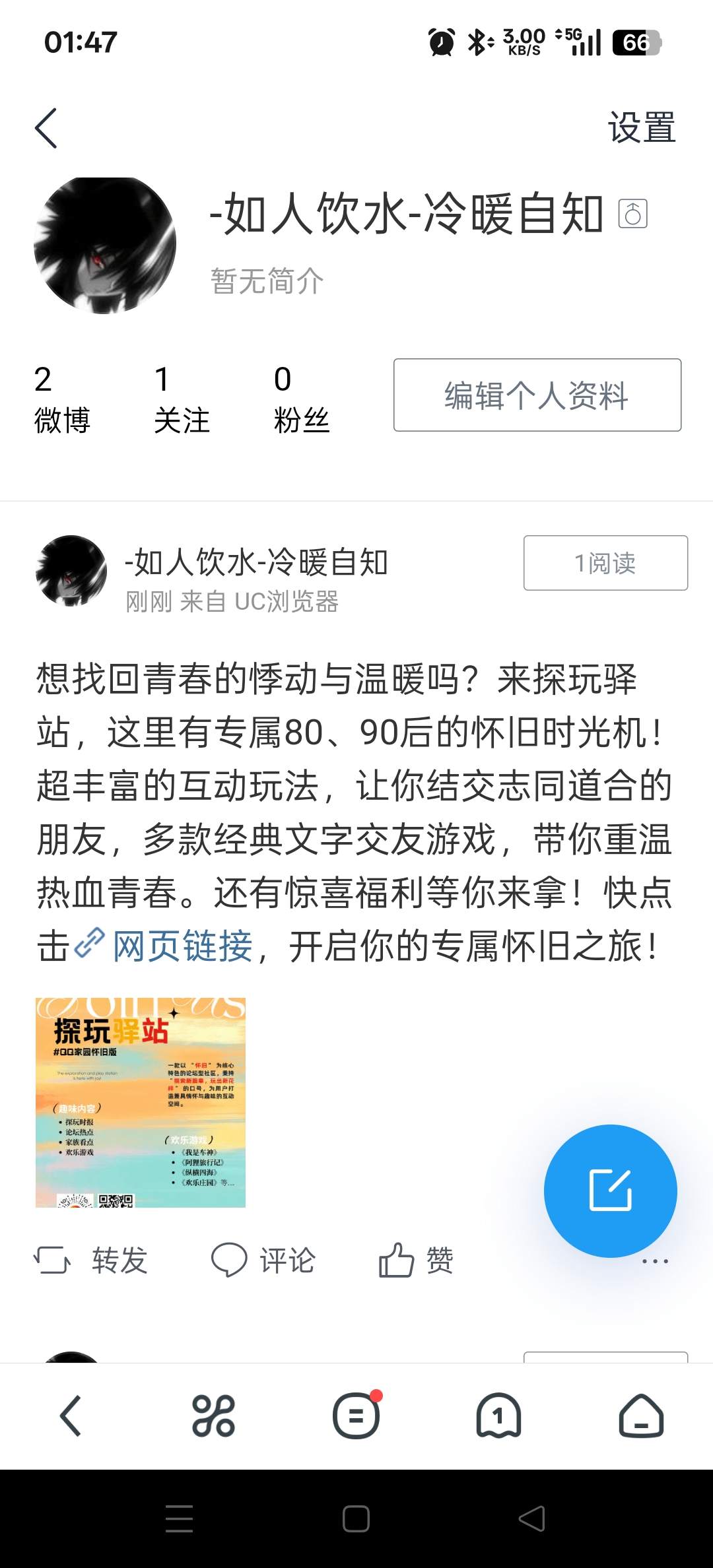Open the post's three-dot more menu

coord(655,1261)
